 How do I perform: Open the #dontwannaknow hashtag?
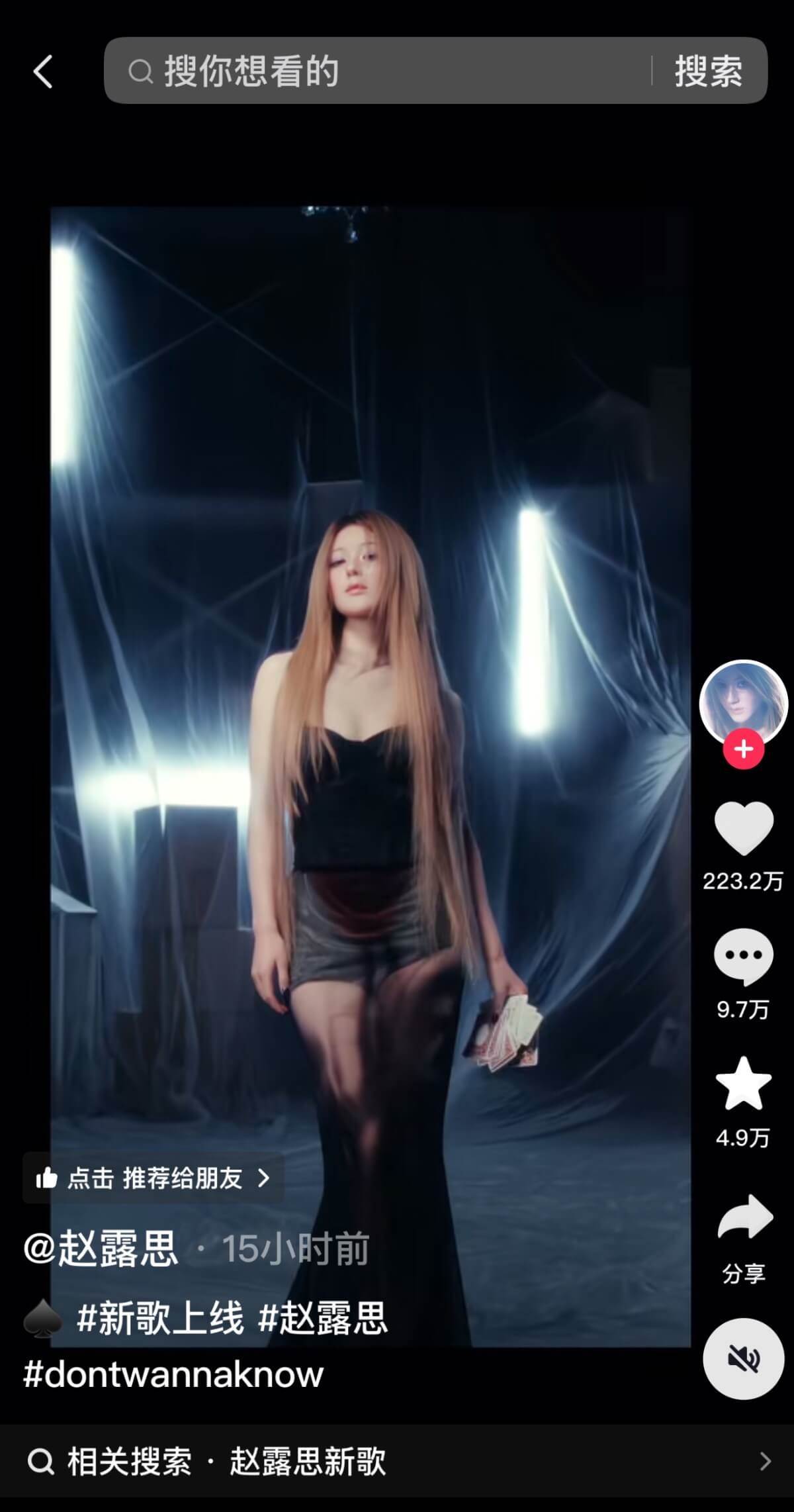tap(173, 1374)
